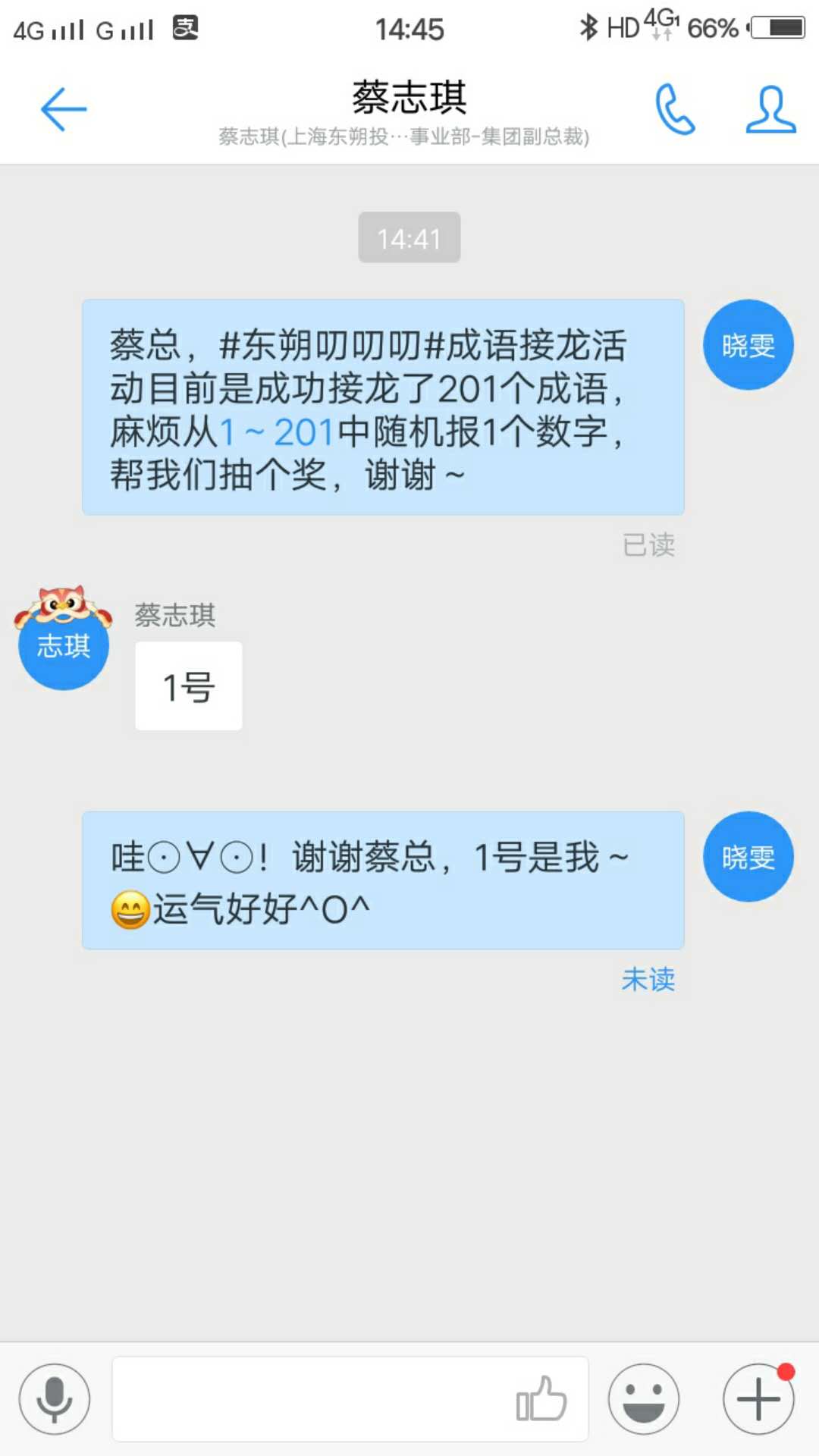Viewport: 819px width, 1456px height.
Task: Open the contact profile icon
Action: pos(770,110)
